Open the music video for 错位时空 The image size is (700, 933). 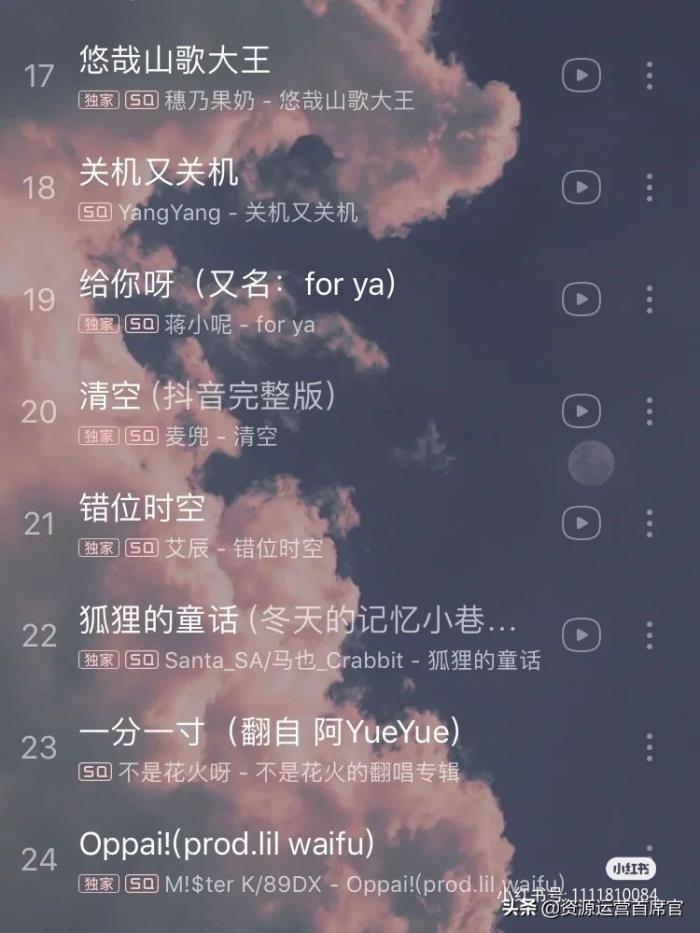tap(581, 523)
